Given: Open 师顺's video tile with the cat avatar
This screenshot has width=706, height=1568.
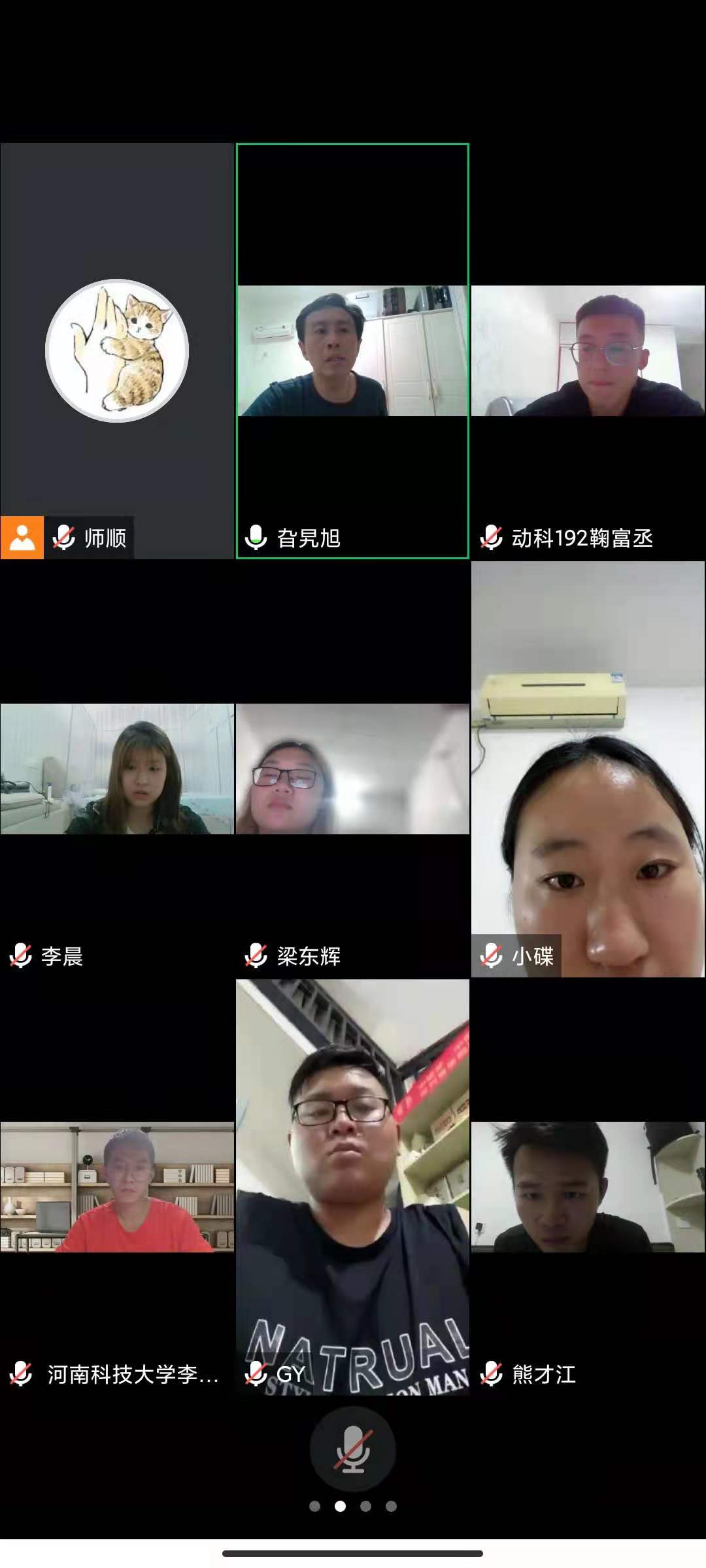Looking at the screenshot, I should point(117,351).
